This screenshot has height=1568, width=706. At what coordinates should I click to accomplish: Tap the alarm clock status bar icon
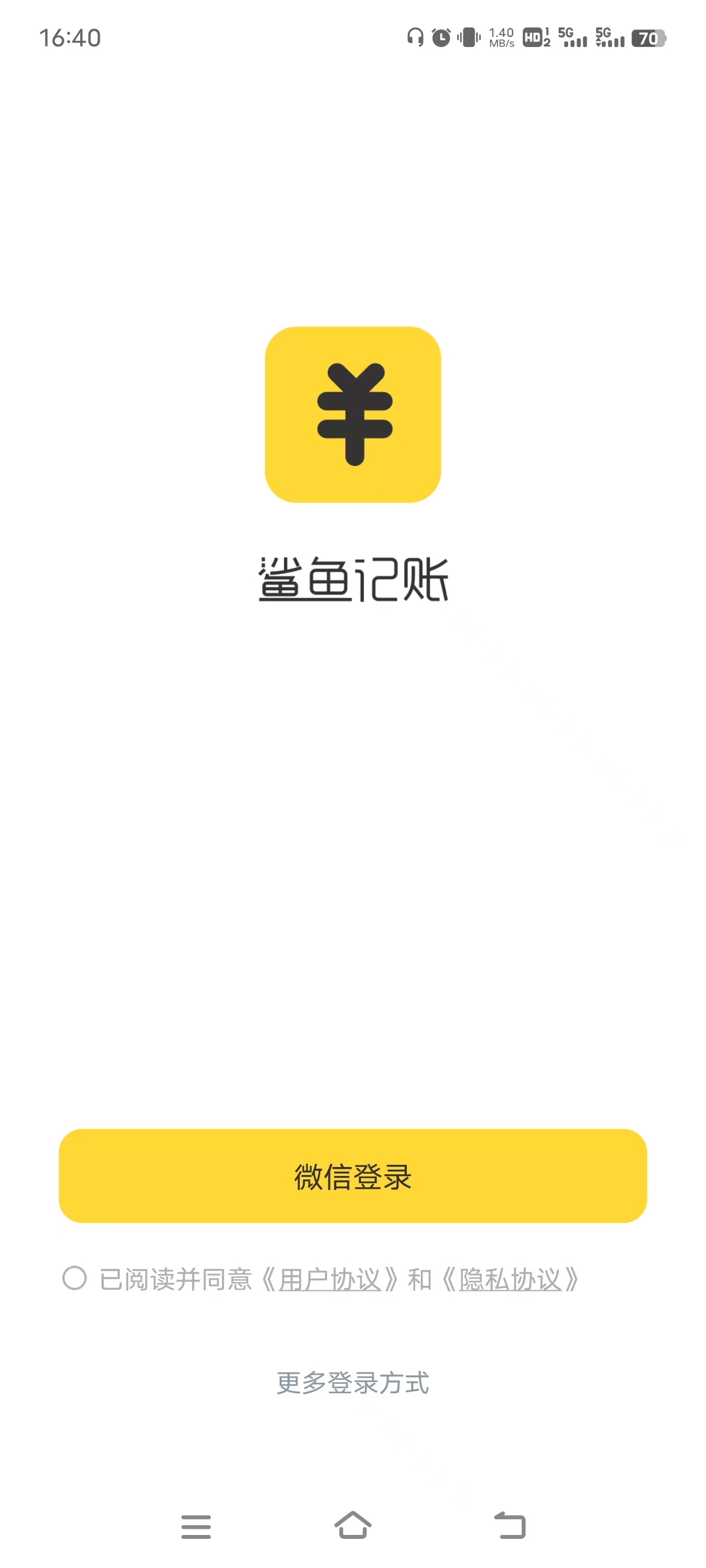(x=441, y=38)
